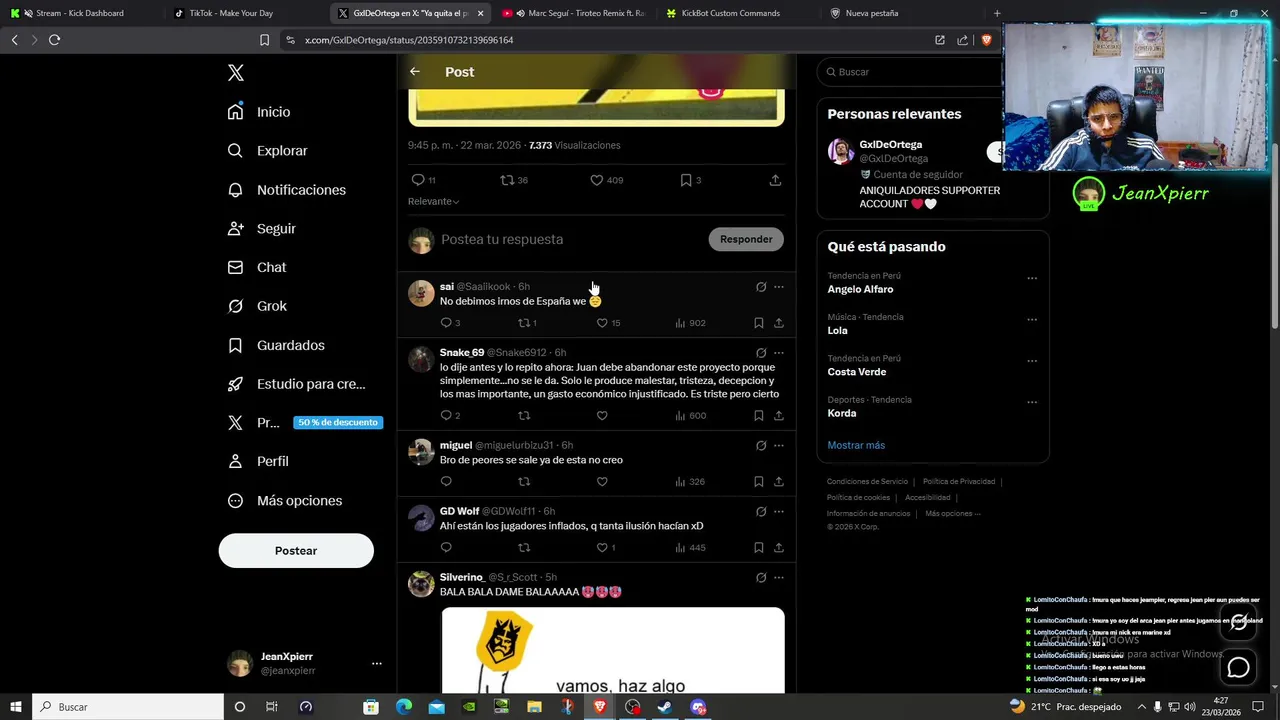
Task: Open more options on GD Wolf's reply
Action: (779, 511)
